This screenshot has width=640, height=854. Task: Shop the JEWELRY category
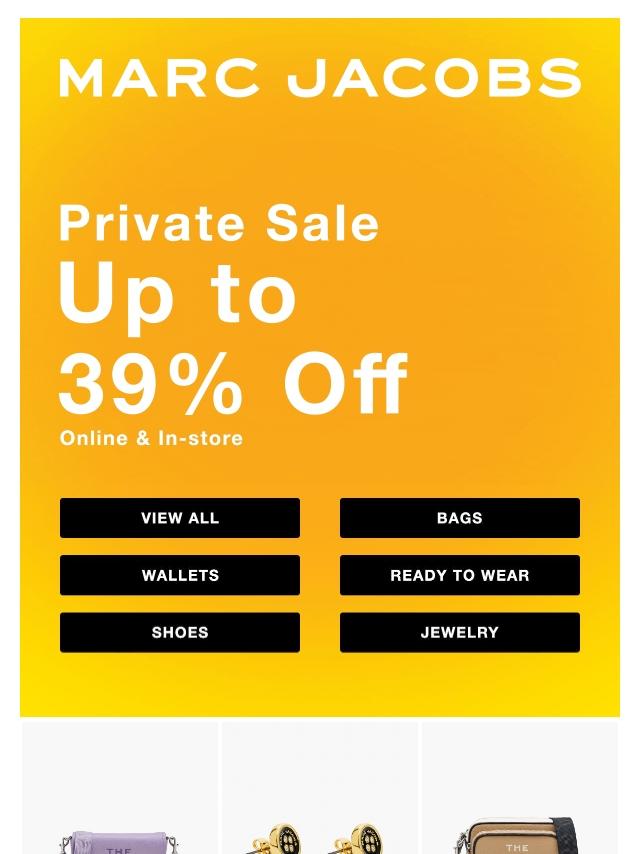460,632
